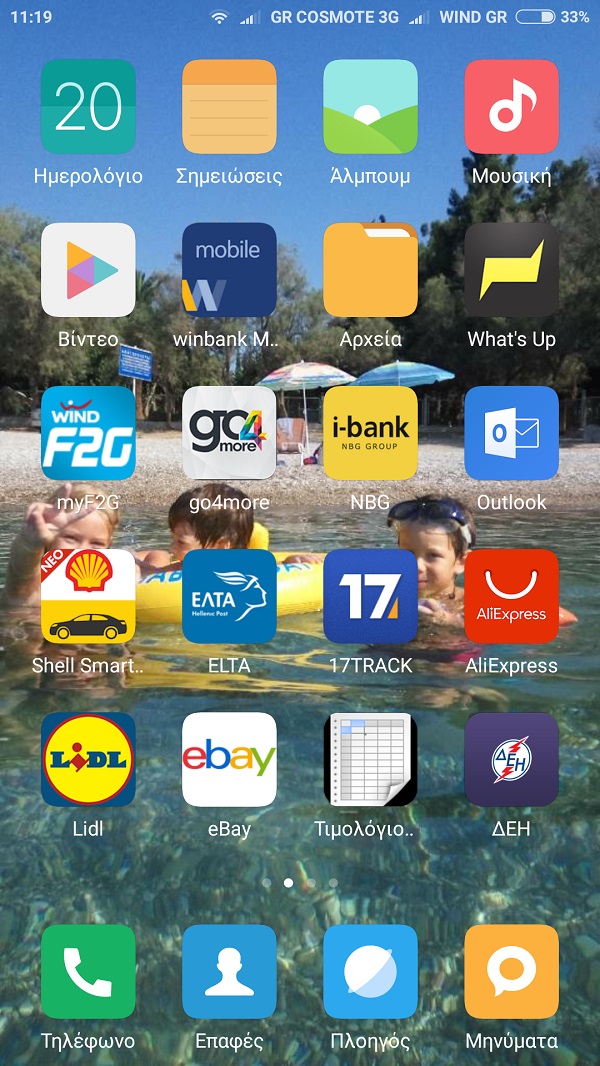Viewport: 600px width, 1066px height.
Task: Open the Lidl app
Action: click(x=88, y=759)
